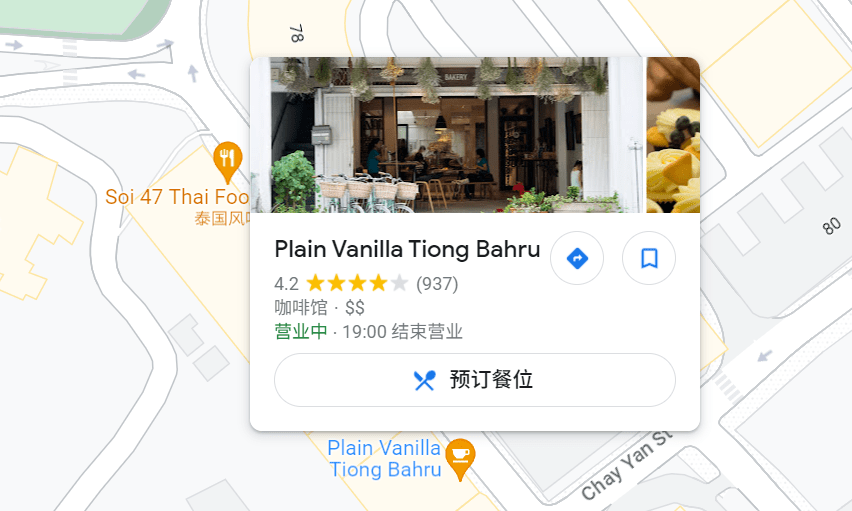Screen dimensions: 852x511
Task: Get directions to Plain Vanilla Tiong Bahru
Action: [577, 258]
